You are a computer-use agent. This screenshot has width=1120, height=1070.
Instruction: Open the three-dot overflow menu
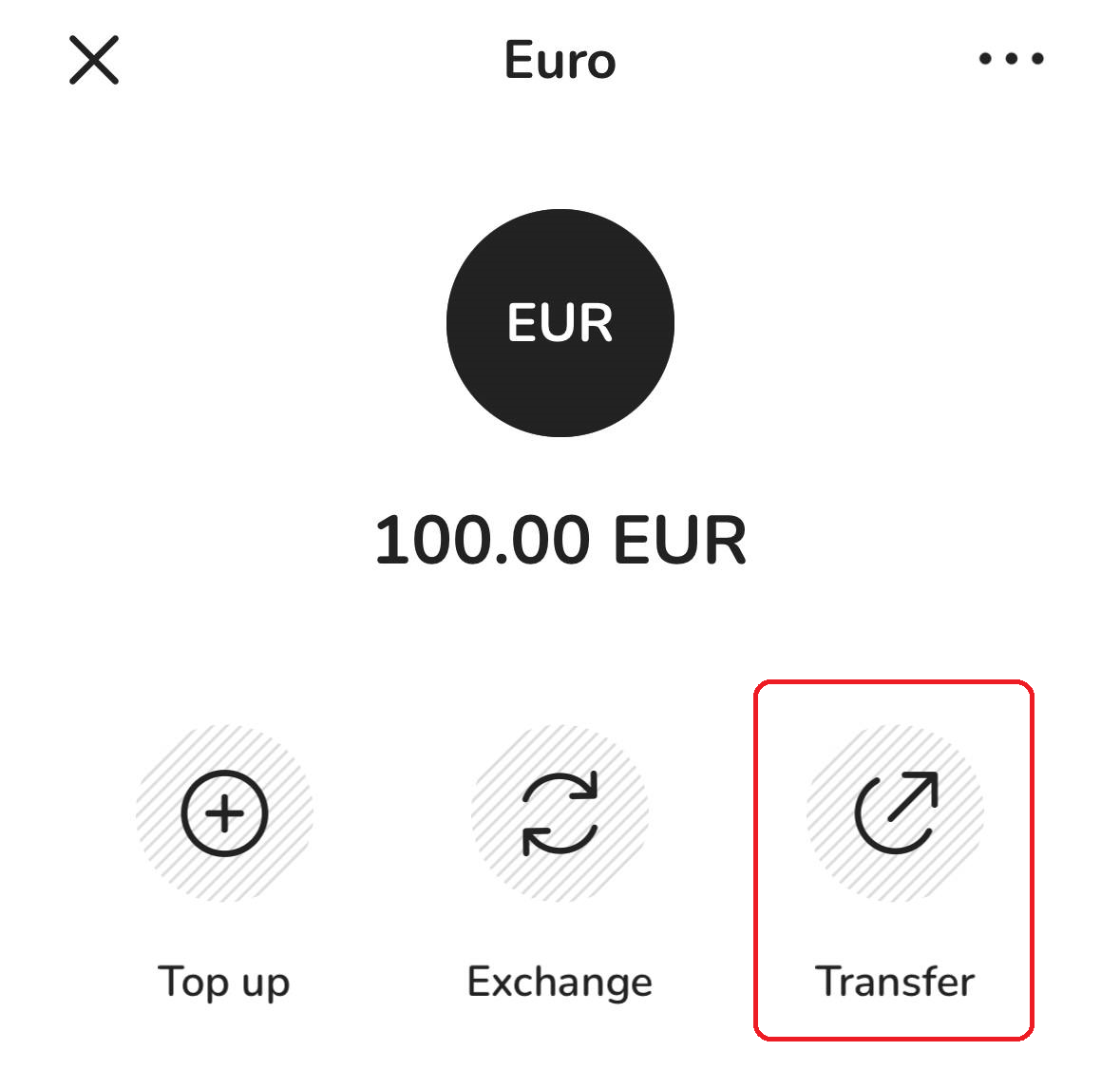[x=1011, y=59]
